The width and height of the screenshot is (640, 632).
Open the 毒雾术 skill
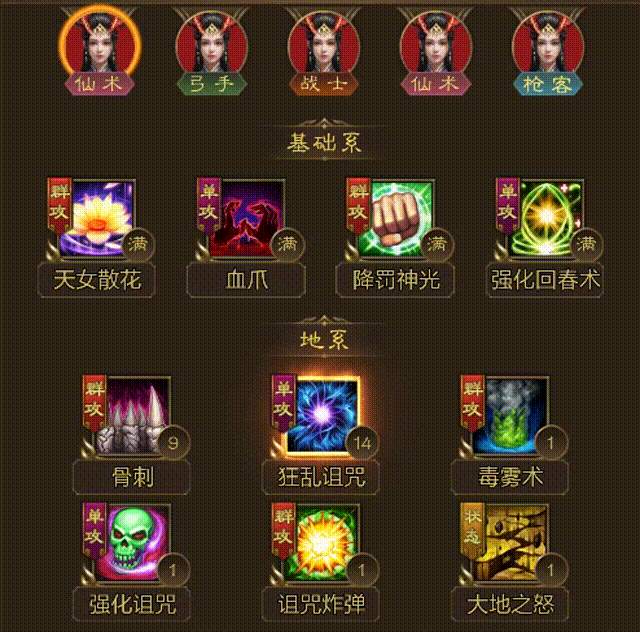(x=510, y=417)
